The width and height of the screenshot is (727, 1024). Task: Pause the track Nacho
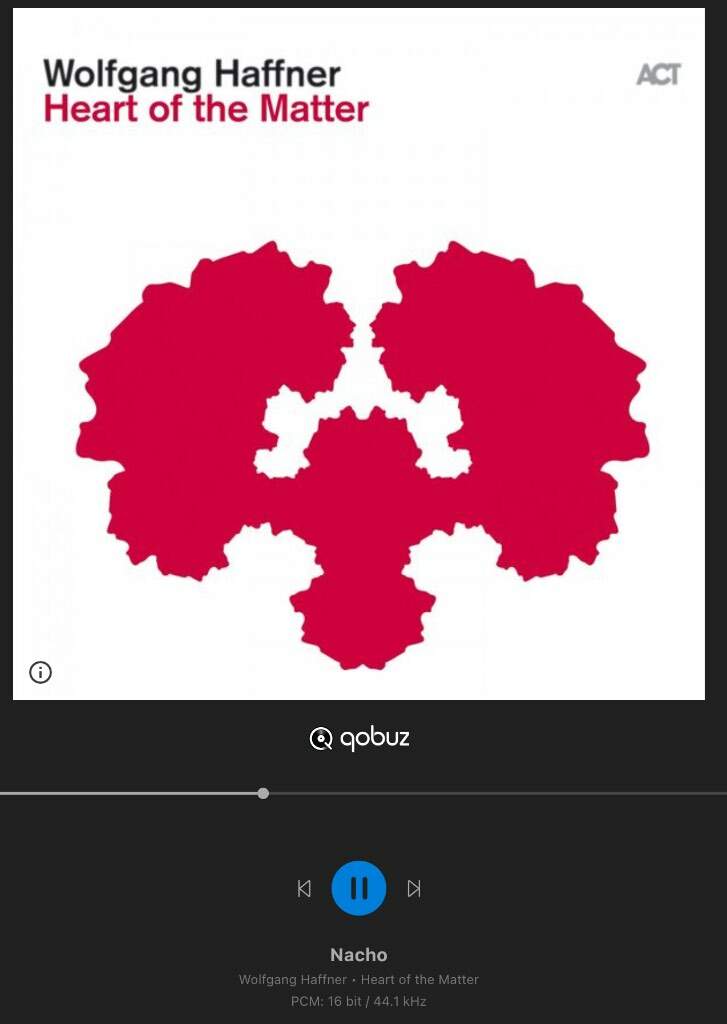(x=359, y=888)
